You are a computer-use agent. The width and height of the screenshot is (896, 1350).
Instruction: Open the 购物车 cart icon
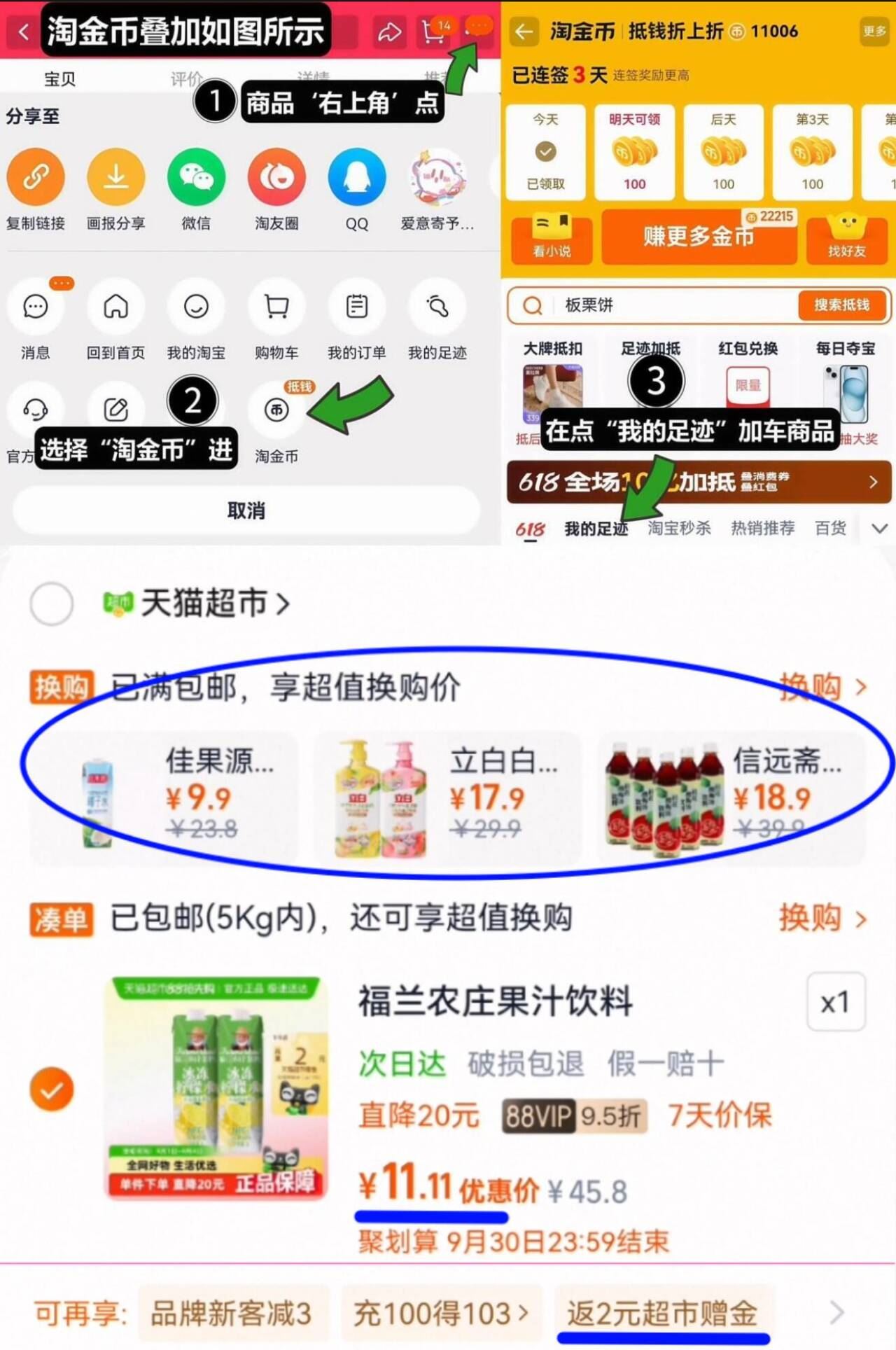point(276,307)
